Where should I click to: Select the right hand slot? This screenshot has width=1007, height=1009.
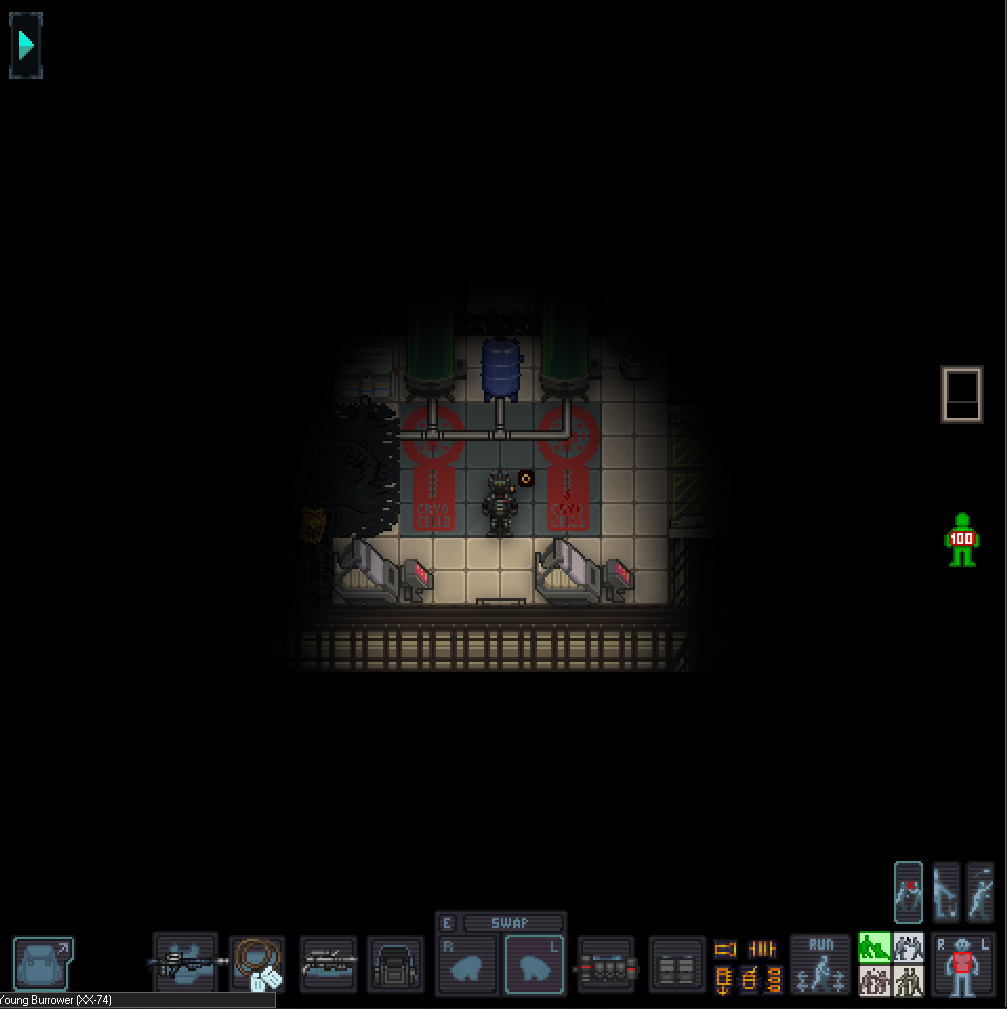click(467, 966)
